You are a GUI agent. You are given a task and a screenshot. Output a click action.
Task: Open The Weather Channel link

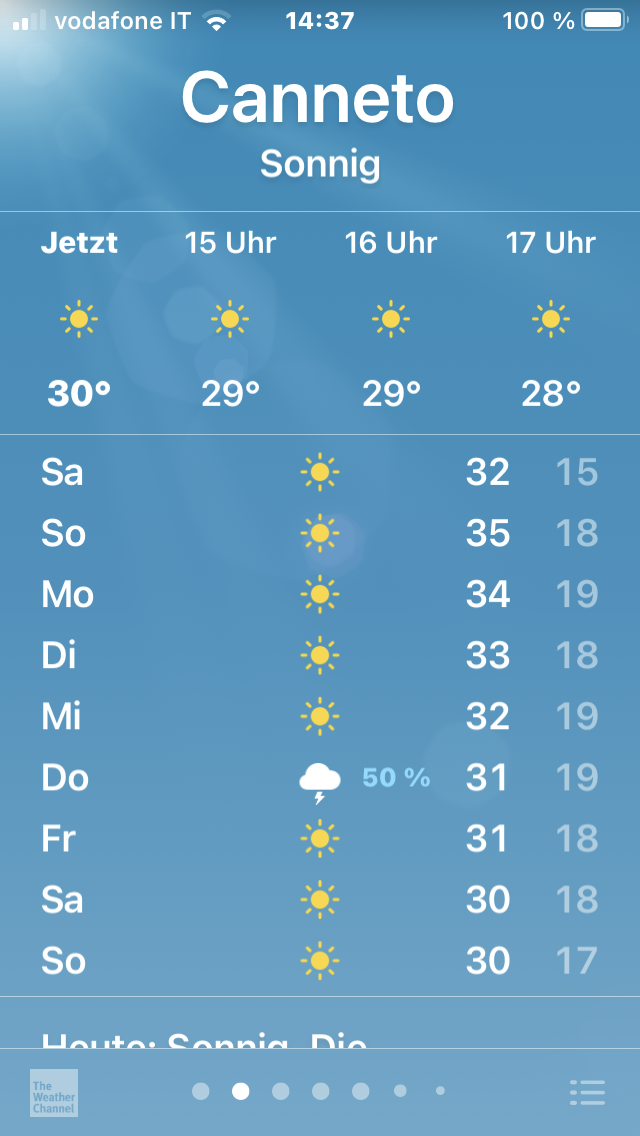click(54, 1092)
